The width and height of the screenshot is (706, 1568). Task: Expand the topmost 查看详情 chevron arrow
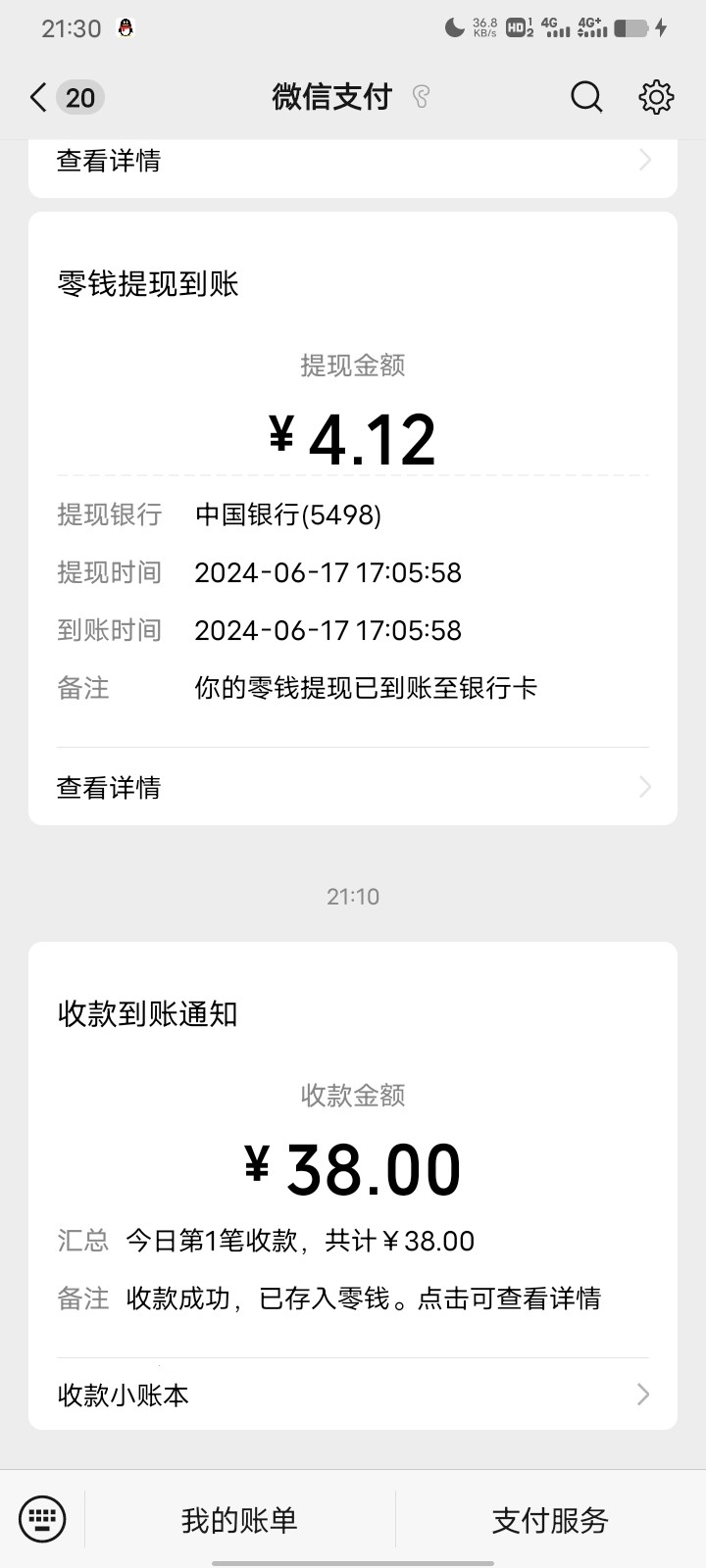[x=642, y=159]
